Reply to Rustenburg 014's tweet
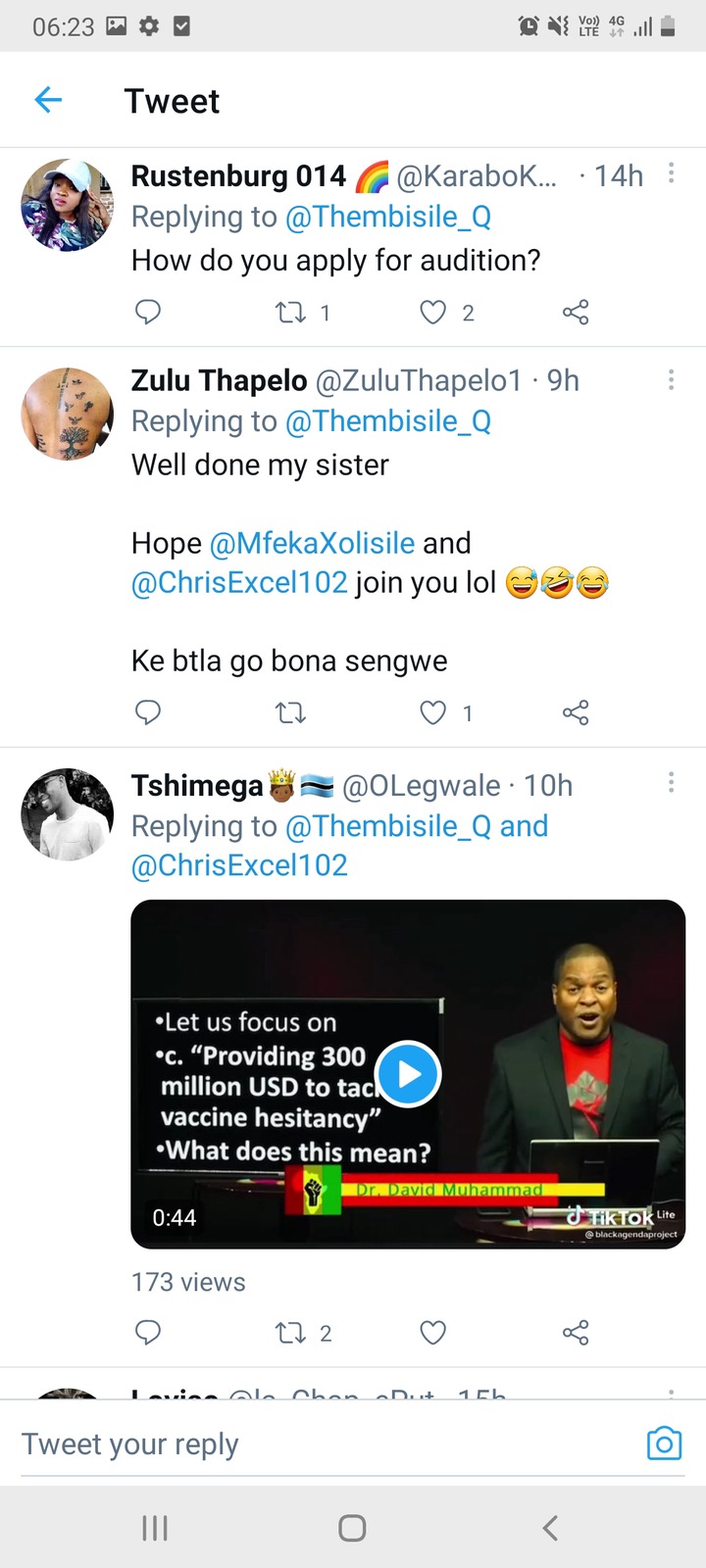Screen dimensions: 706x1568 pyautogui.click(x=148, y=313)
